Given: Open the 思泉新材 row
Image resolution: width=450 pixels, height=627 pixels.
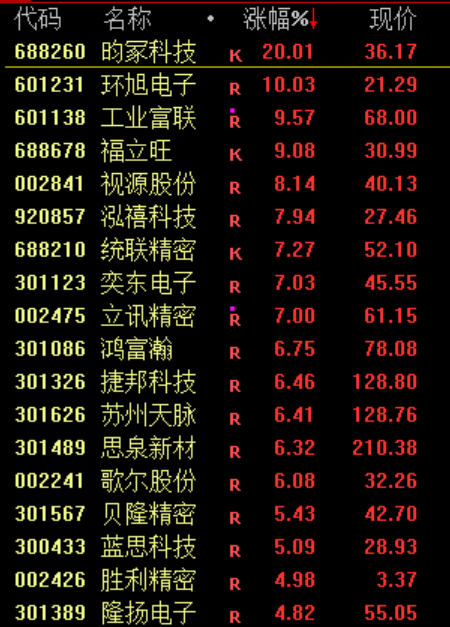Looking at the screenshot, I should coord(225,448).
